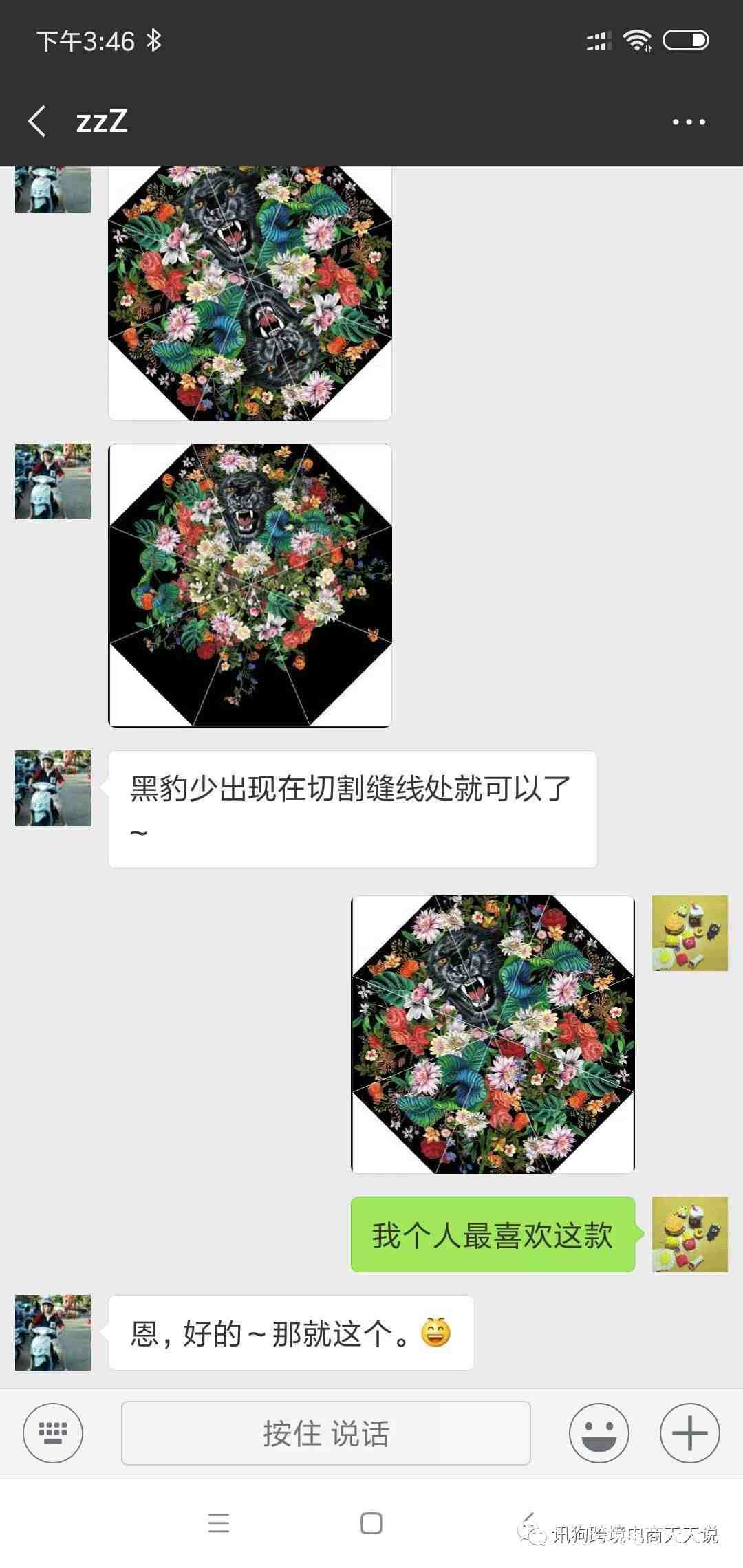The width and height of the screenshot is (743, 1568).
Task: Switch to keyboard text input
Action: [x=53, y=1433]
